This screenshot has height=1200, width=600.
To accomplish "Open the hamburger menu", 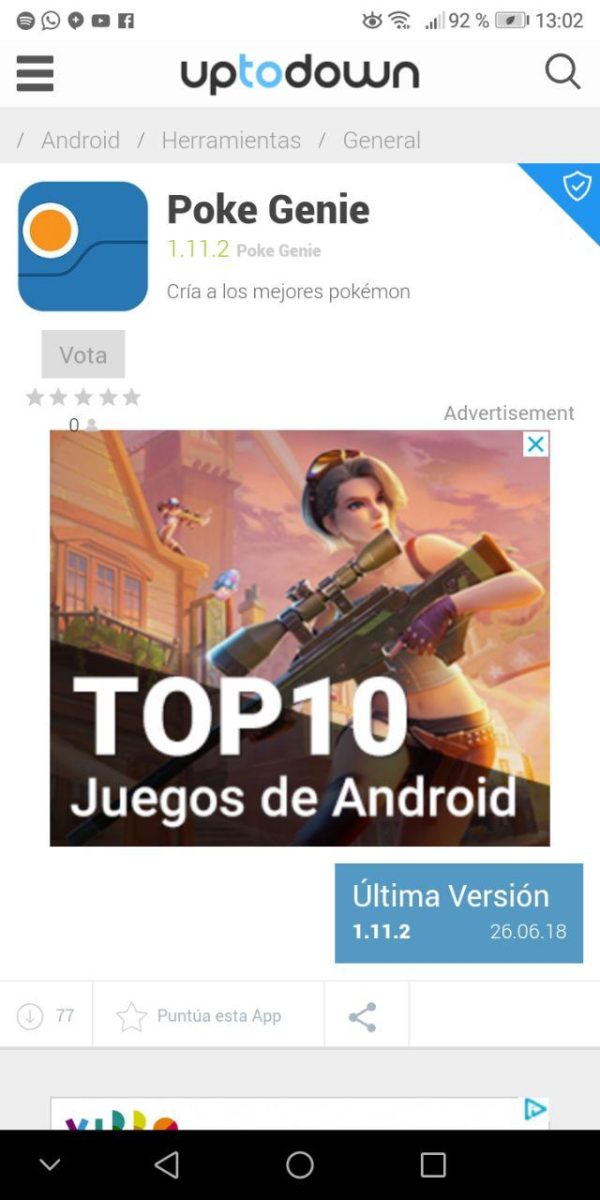I will (x=35, y=73).
